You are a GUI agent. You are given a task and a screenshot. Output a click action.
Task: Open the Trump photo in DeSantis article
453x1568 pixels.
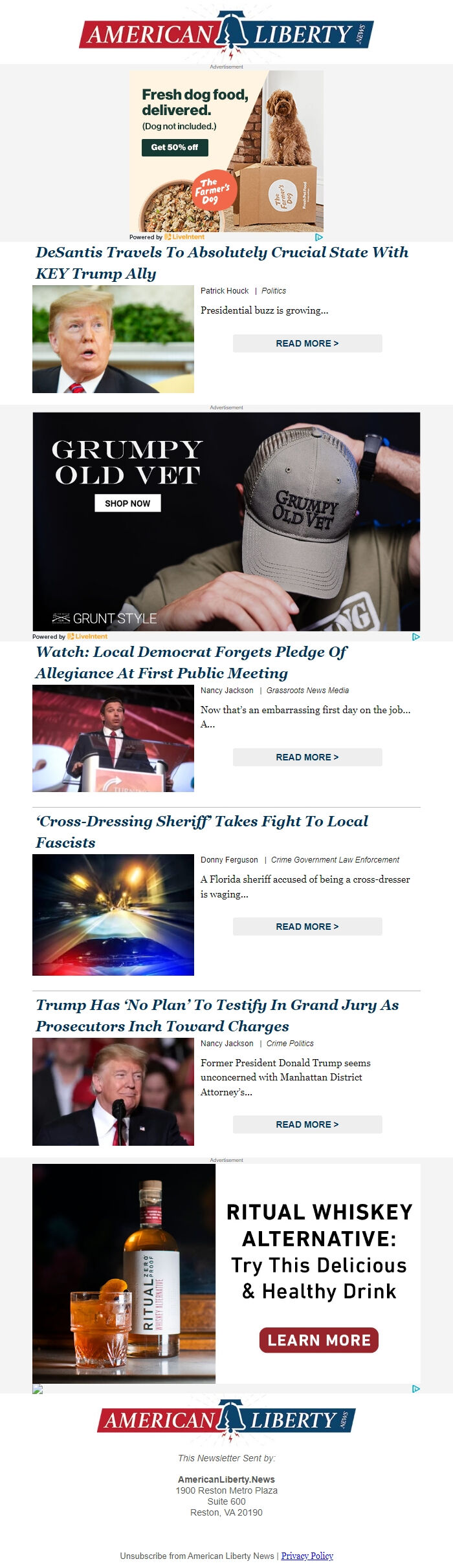tap(113, 339)
